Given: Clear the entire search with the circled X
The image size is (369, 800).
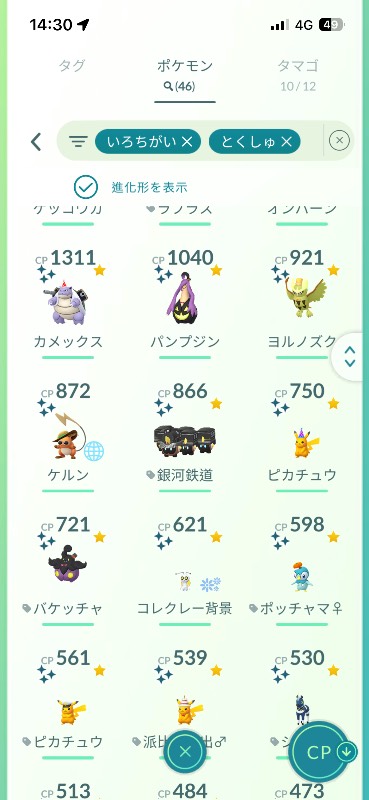Looking at the screenshot, I should tap(339, 141).
